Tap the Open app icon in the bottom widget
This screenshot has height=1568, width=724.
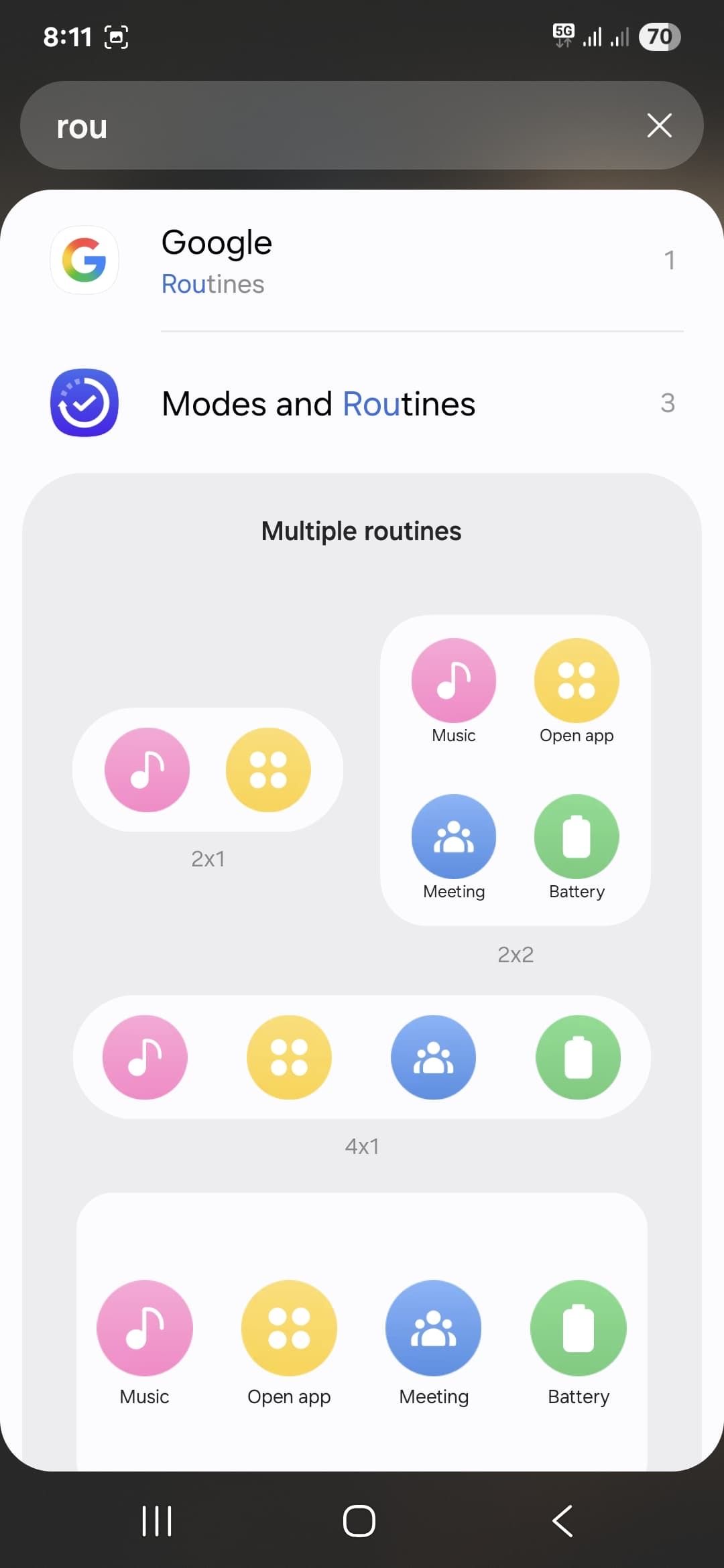[289, 1328]
